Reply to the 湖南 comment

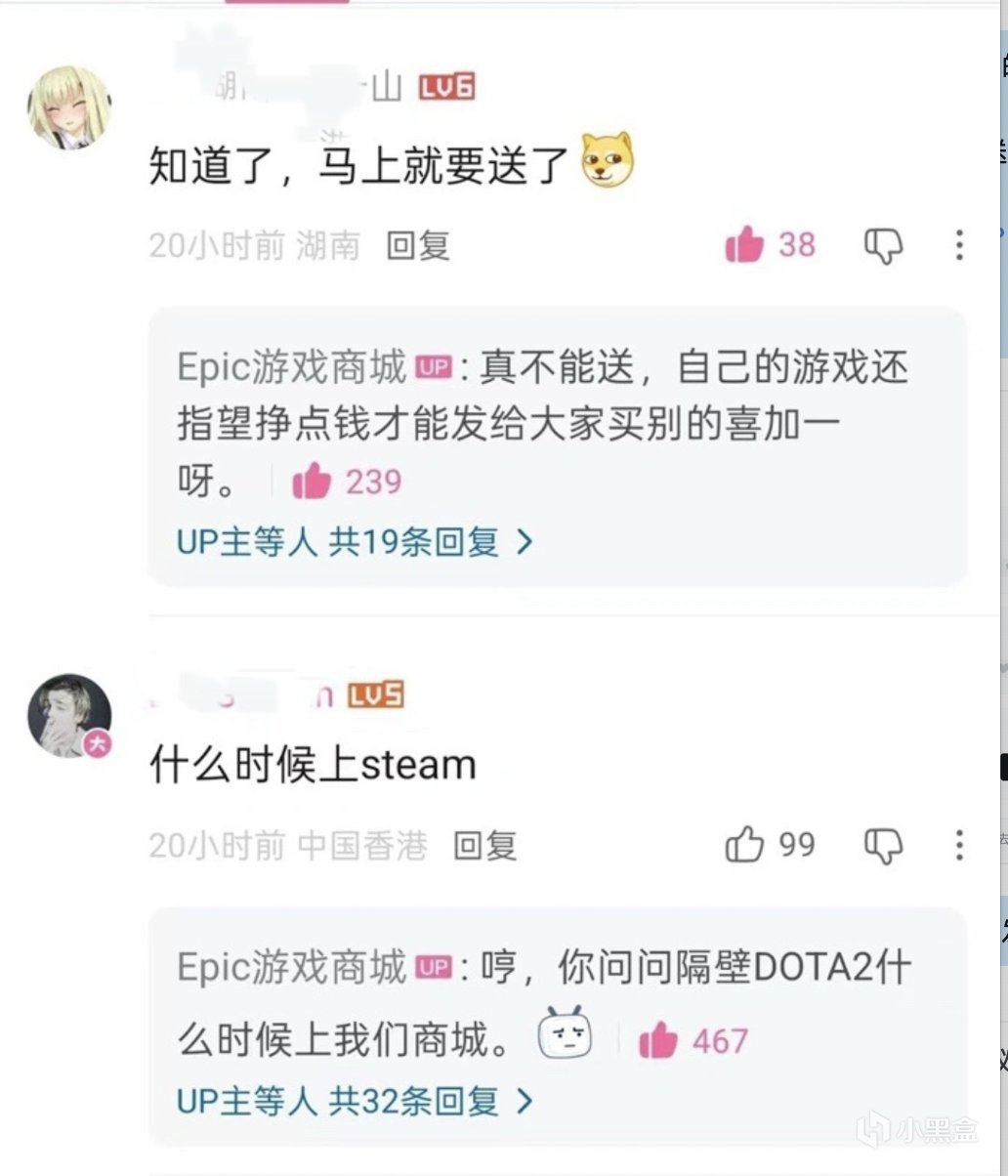(x=418, y=245)
